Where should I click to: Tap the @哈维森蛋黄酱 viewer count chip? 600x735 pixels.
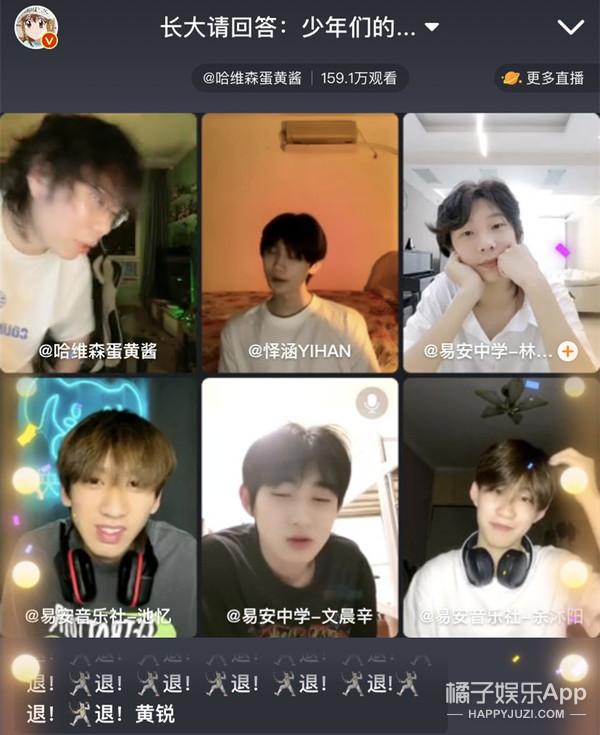[300, 78]
